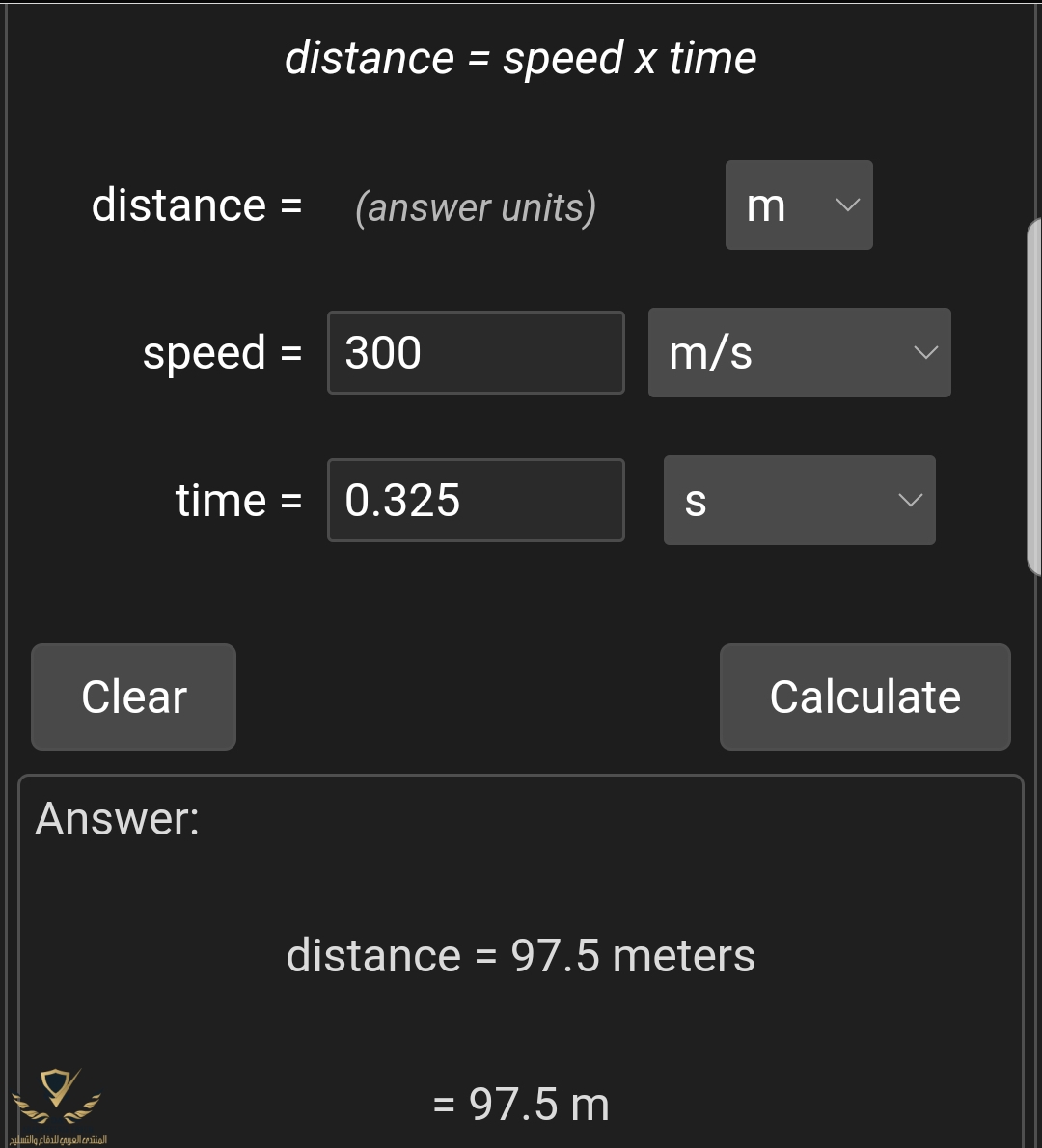Viewport: 1042px width, 1148px height.
Task: Hit the Calculate button
Action: [864, 697]
